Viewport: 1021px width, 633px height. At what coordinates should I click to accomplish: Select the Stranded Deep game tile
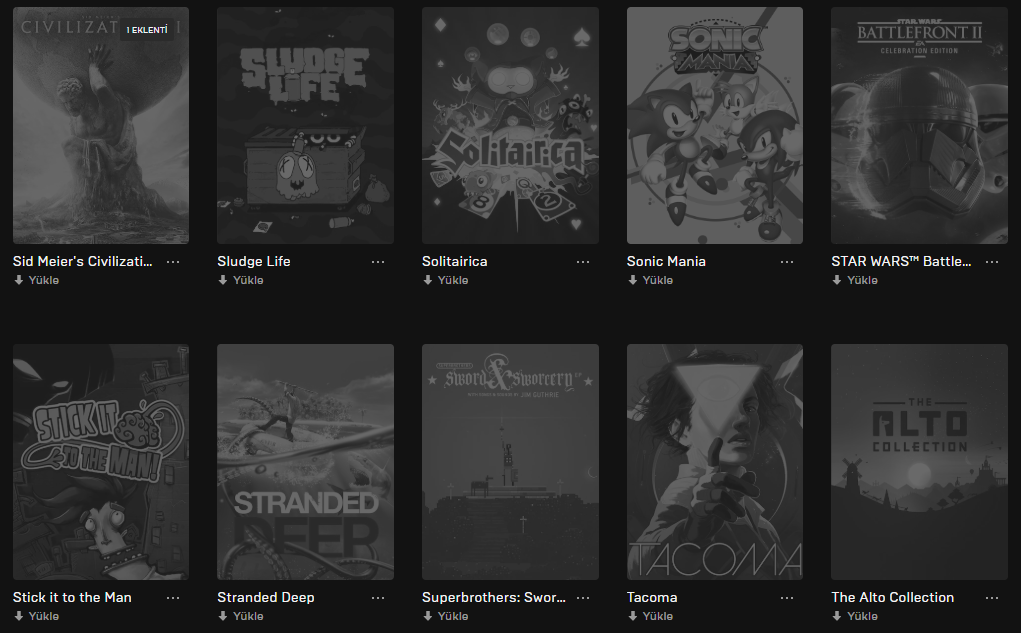pos(305,462)
